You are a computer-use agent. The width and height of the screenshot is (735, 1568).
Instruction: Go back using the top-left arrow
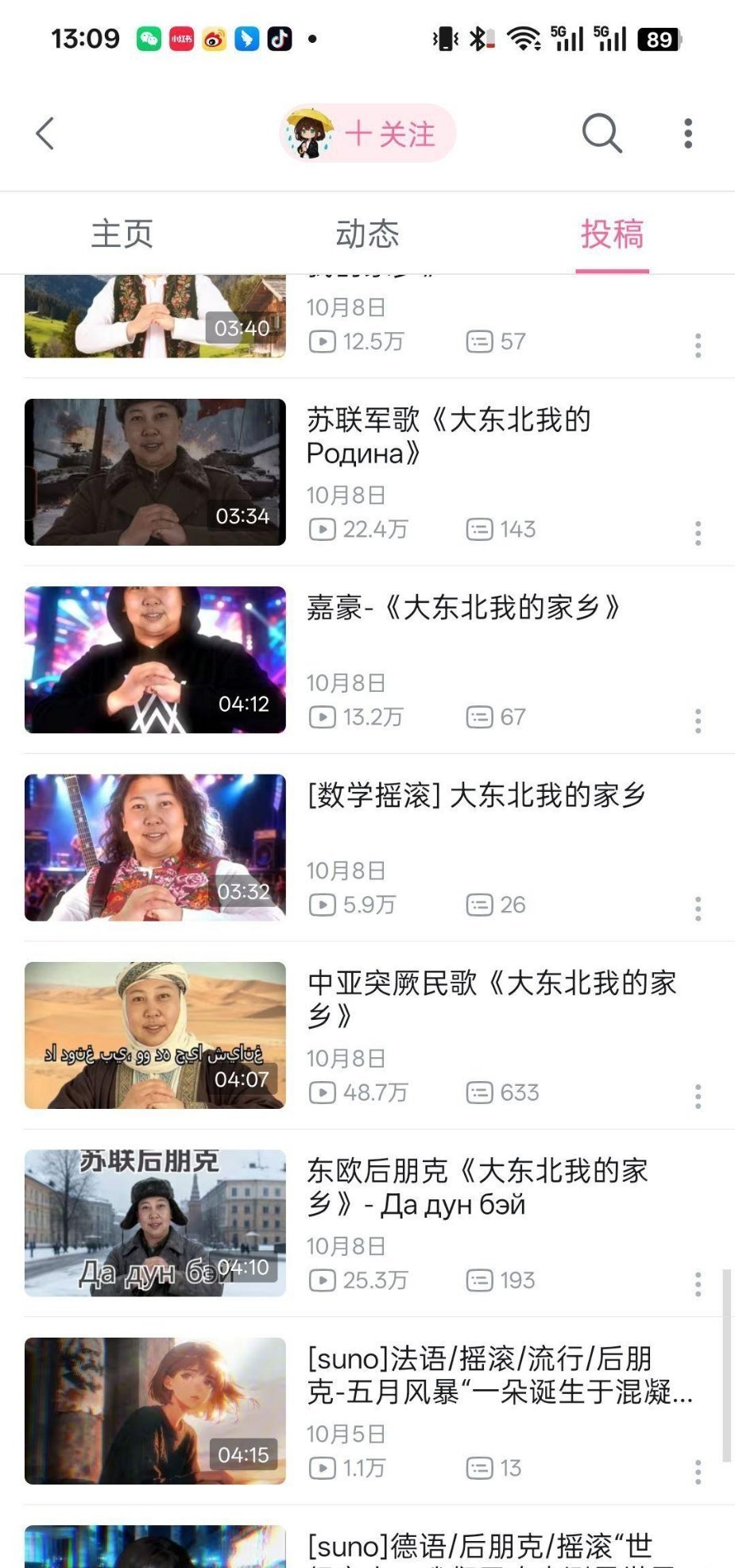pos(45,133)
